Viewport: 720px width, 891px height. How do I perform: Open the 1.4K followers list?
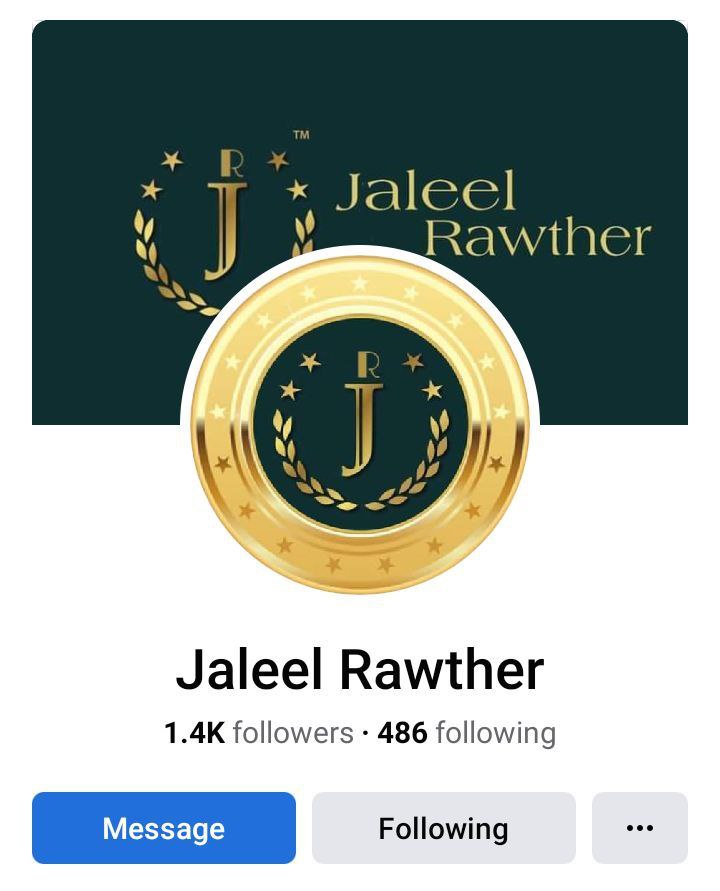click(x=259, y=733)
